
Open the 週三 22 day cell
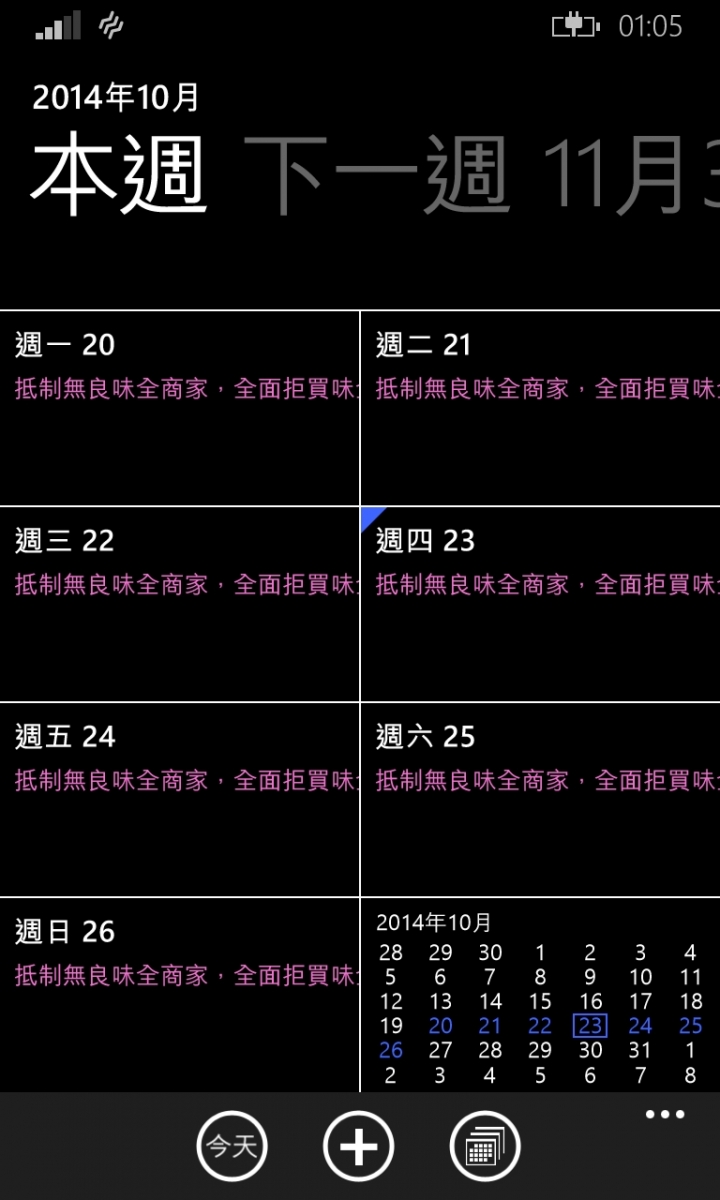[x=180, y=604]
